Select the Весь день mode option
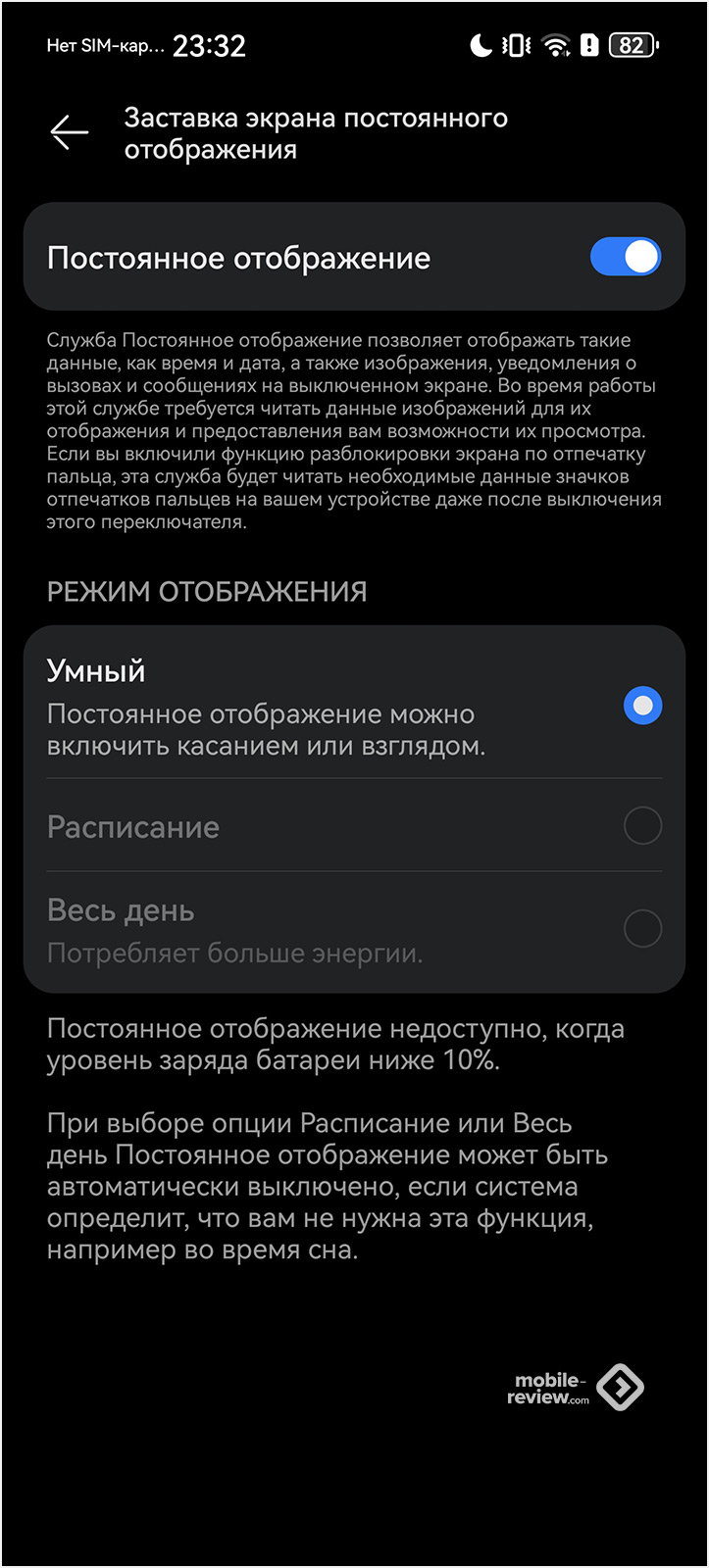This screenshot has width=709, height=1568. (642, 928)
